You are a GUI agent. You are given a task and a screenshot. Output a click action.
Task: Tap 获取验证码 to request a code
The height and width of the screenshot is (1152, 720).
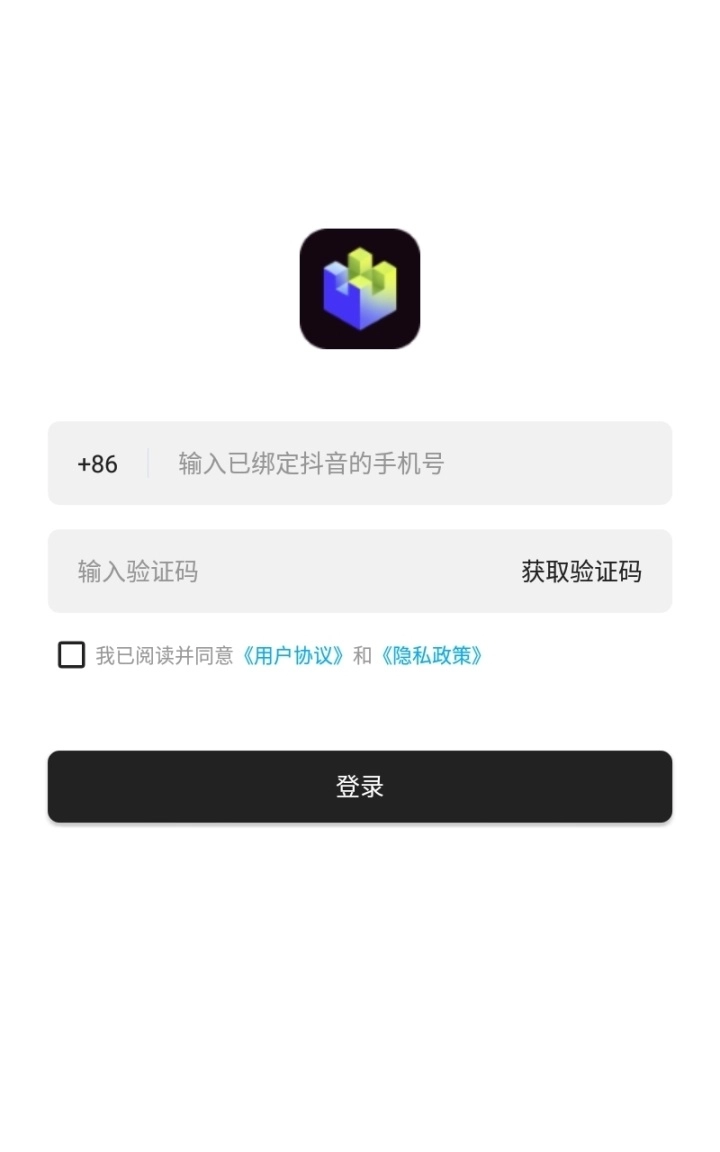coord(581,572)
